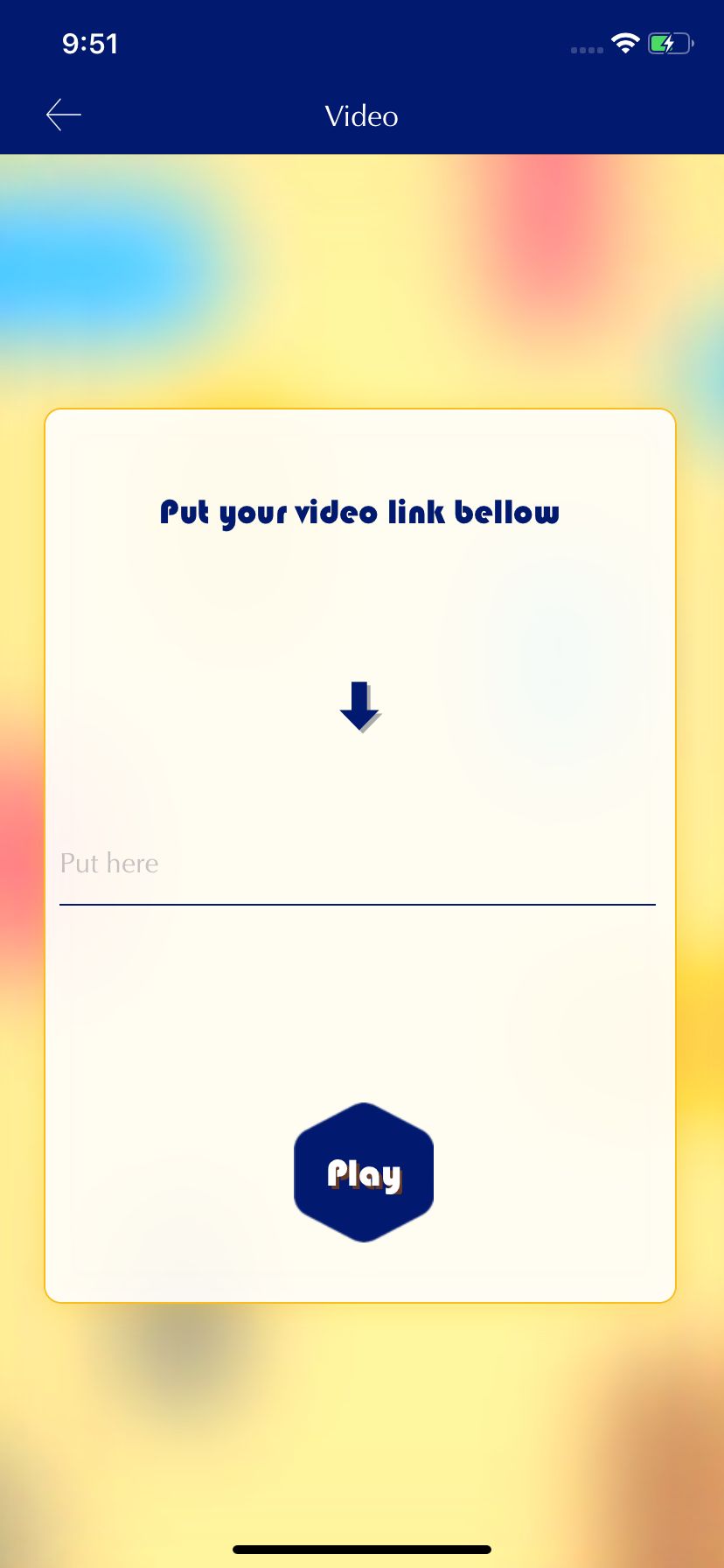Screen dimensions: 724x1568
Task: Go back using the arrow icon
Action: 63,115
